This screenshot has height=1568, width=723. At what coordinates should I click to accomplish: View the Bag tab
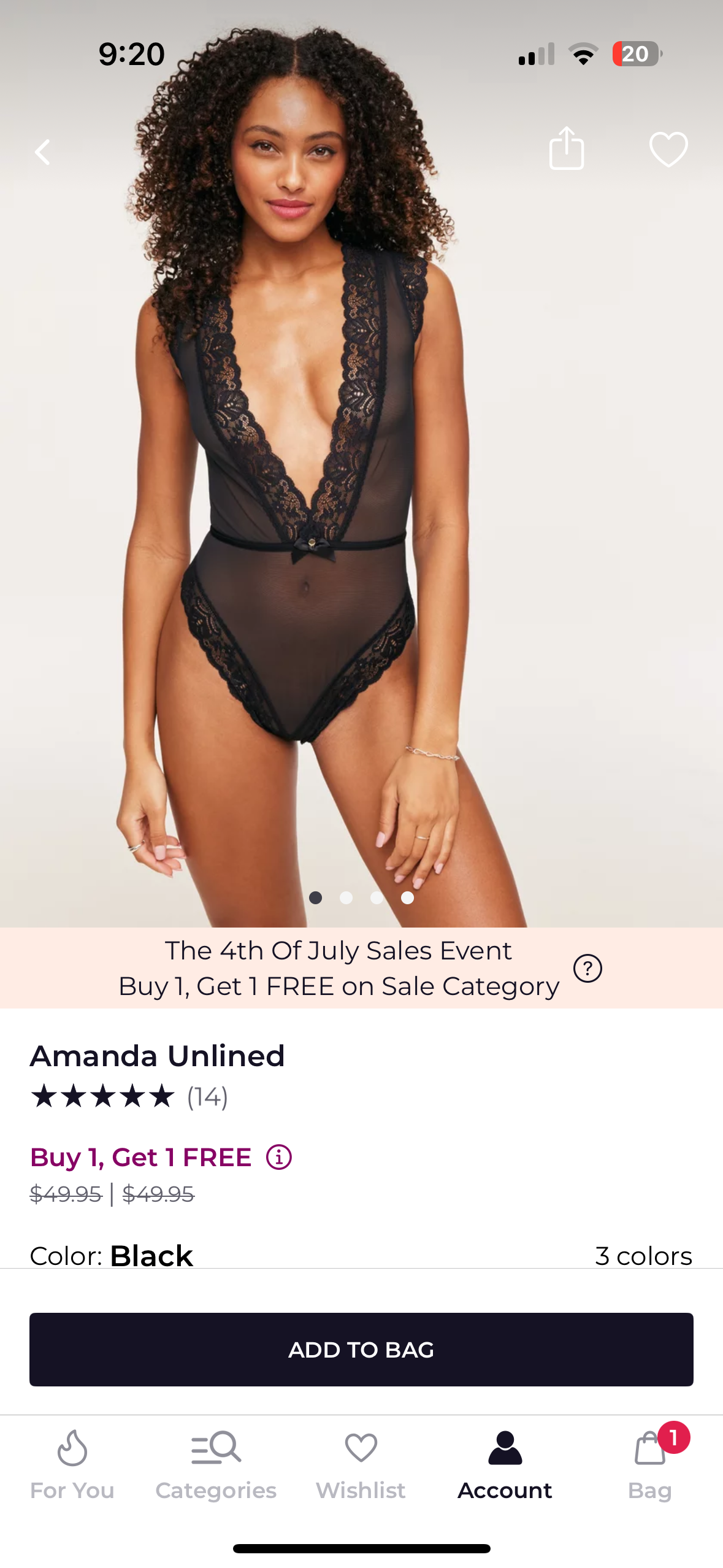(649, 1465)
